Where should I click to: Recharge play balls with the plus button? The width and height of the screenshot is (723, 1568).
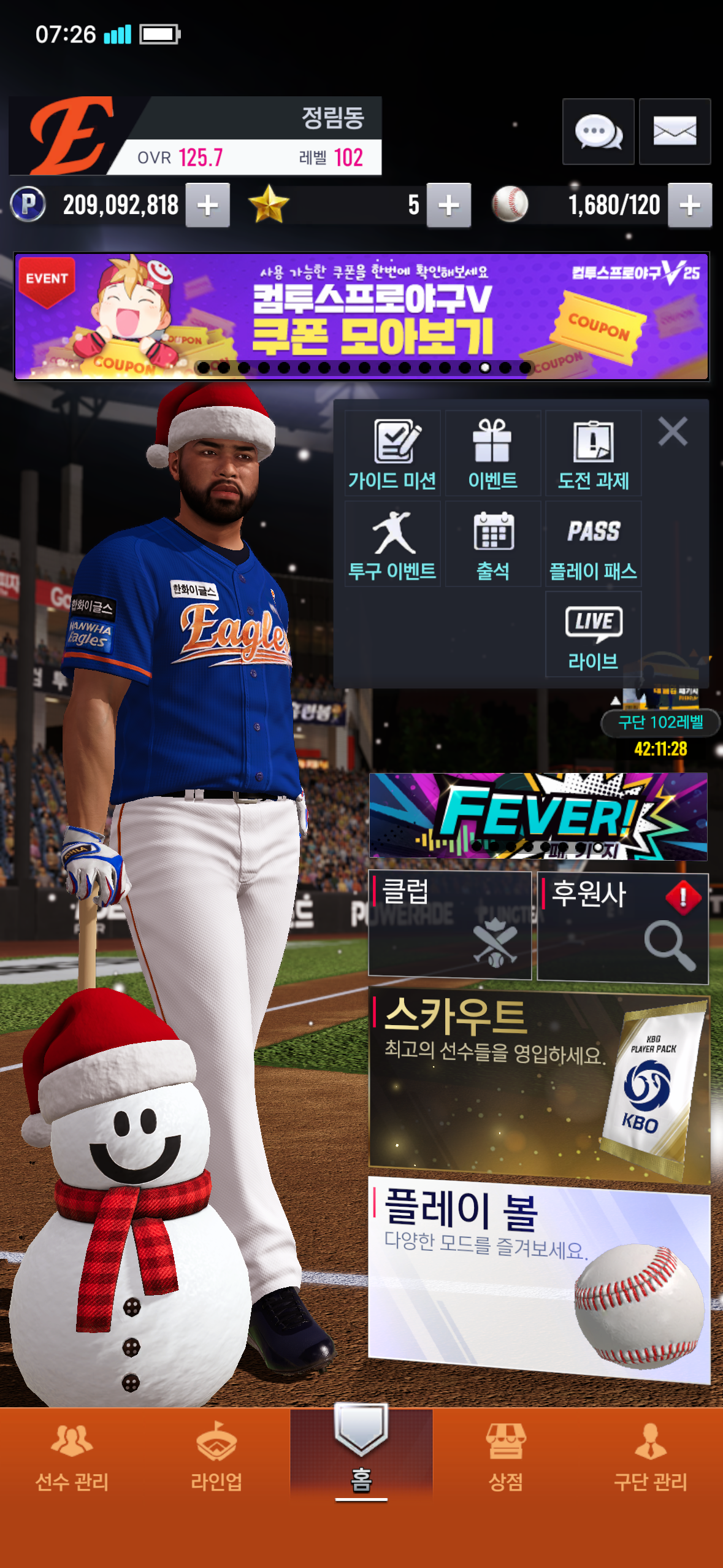tap(690, 206)
